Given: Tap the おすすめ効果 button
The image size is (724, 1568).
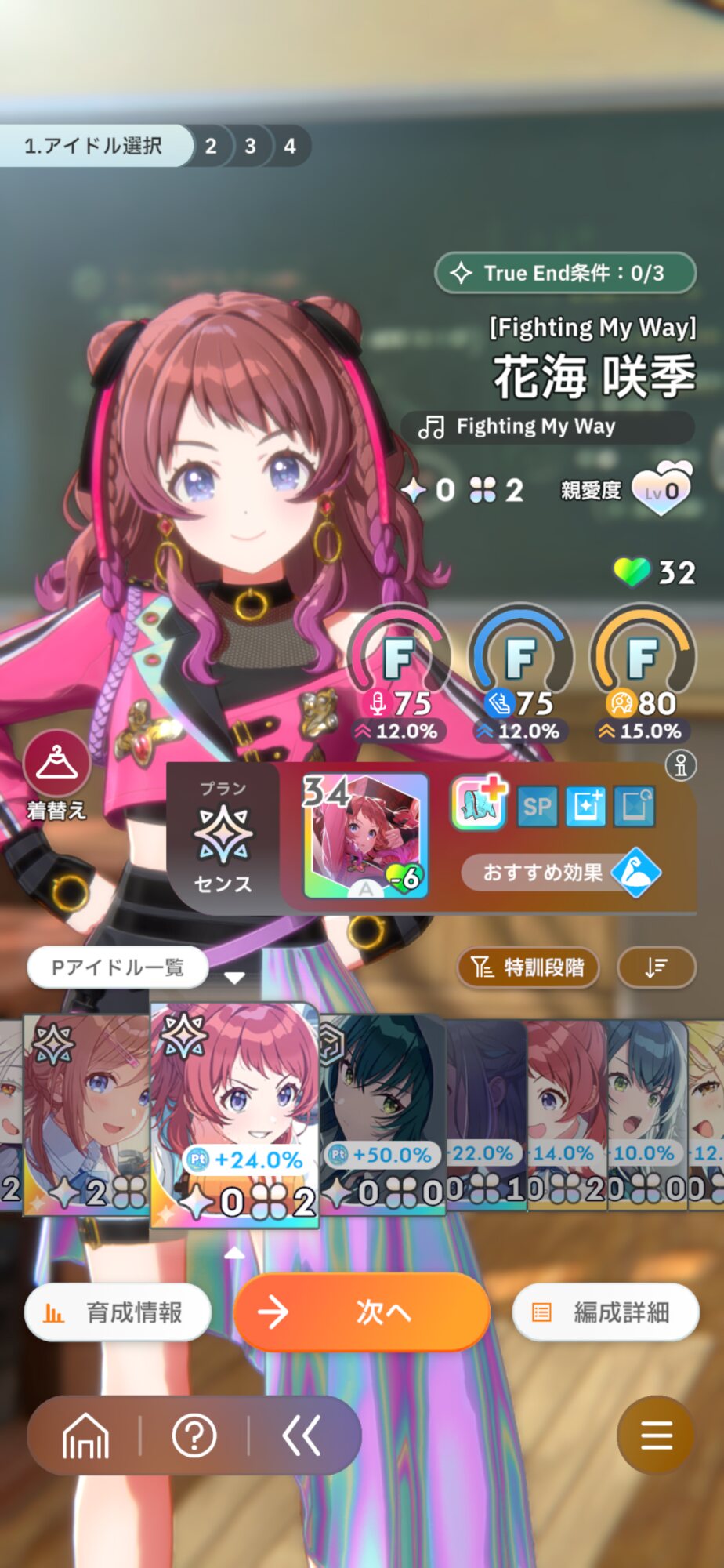Looking at the screenshot, I should [560, 872].
